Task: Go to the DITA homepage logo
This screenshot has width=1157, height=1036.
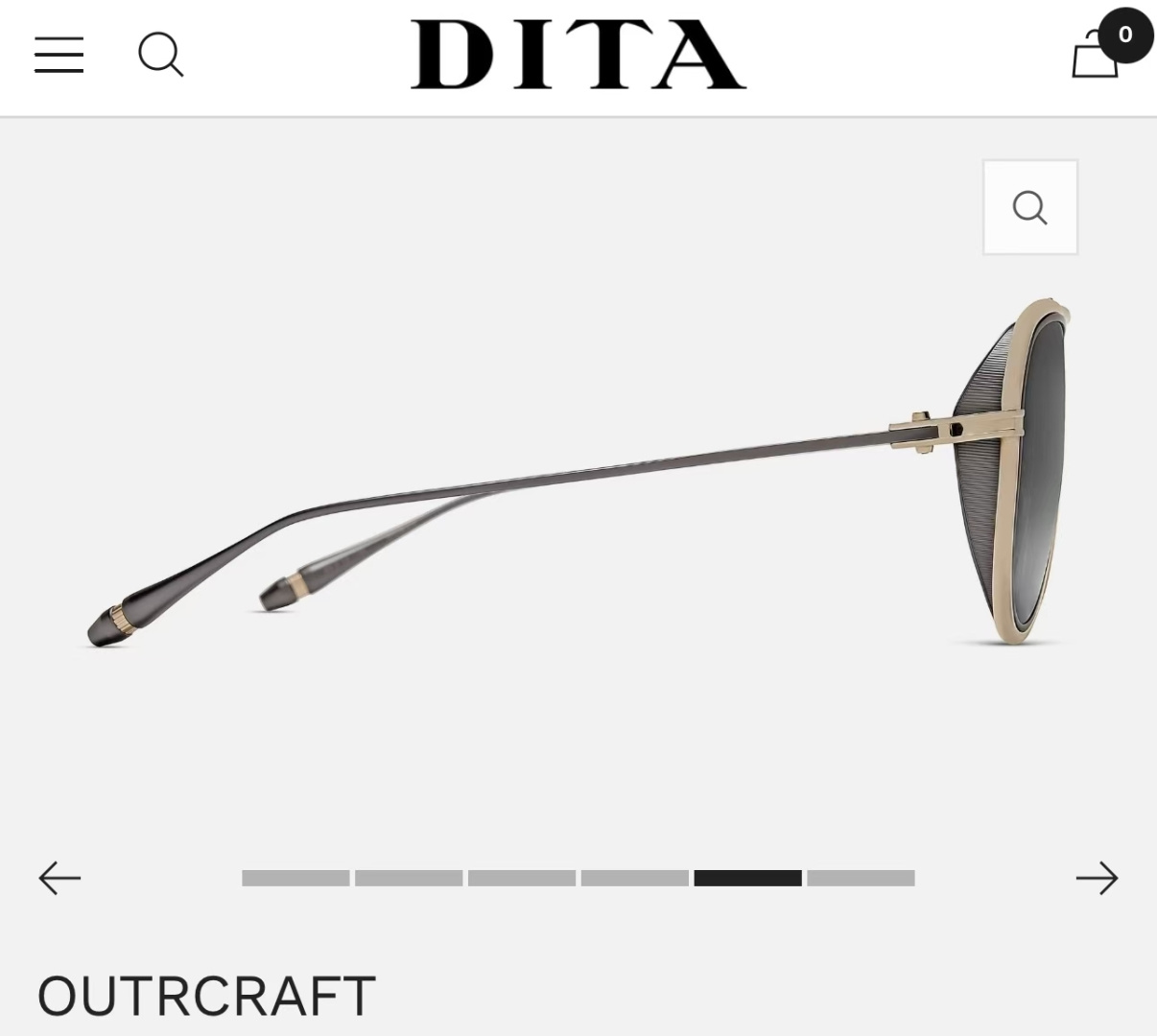Action: tap(578, 55)
